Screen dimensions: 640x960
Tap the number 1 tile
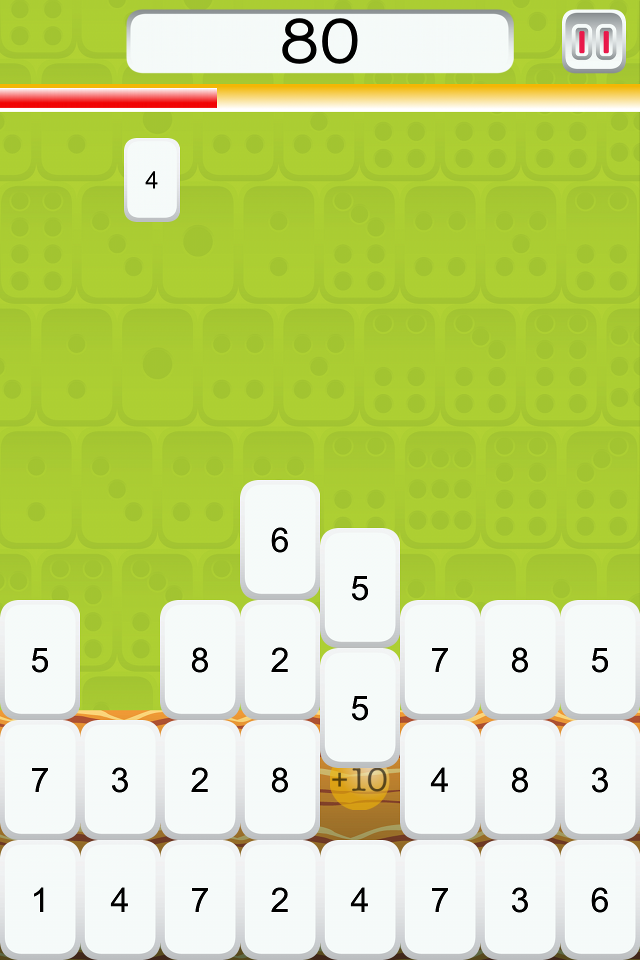[40, 899]
